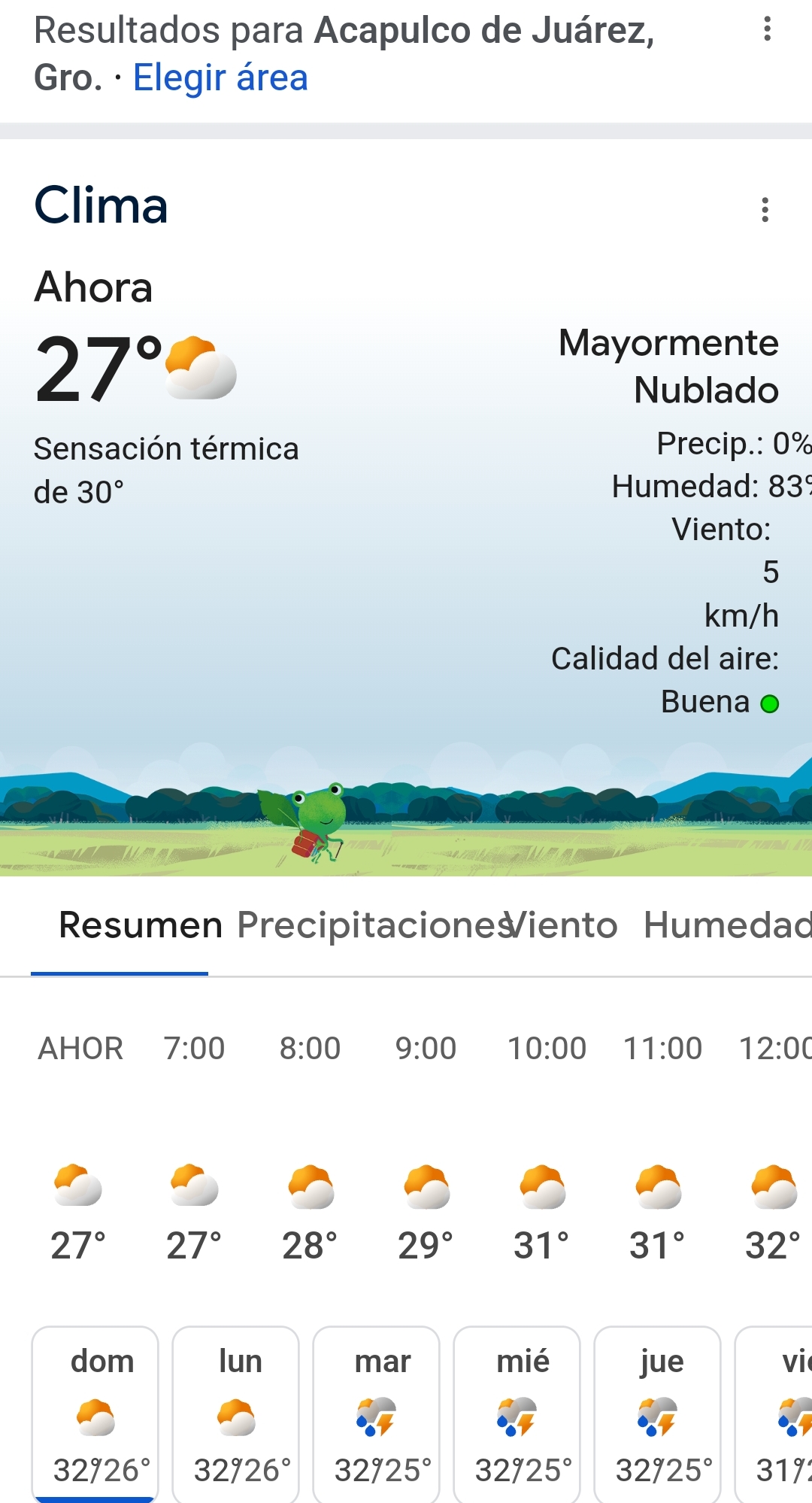Tap the Elegir área link
812x1503 pixels.
220,77
